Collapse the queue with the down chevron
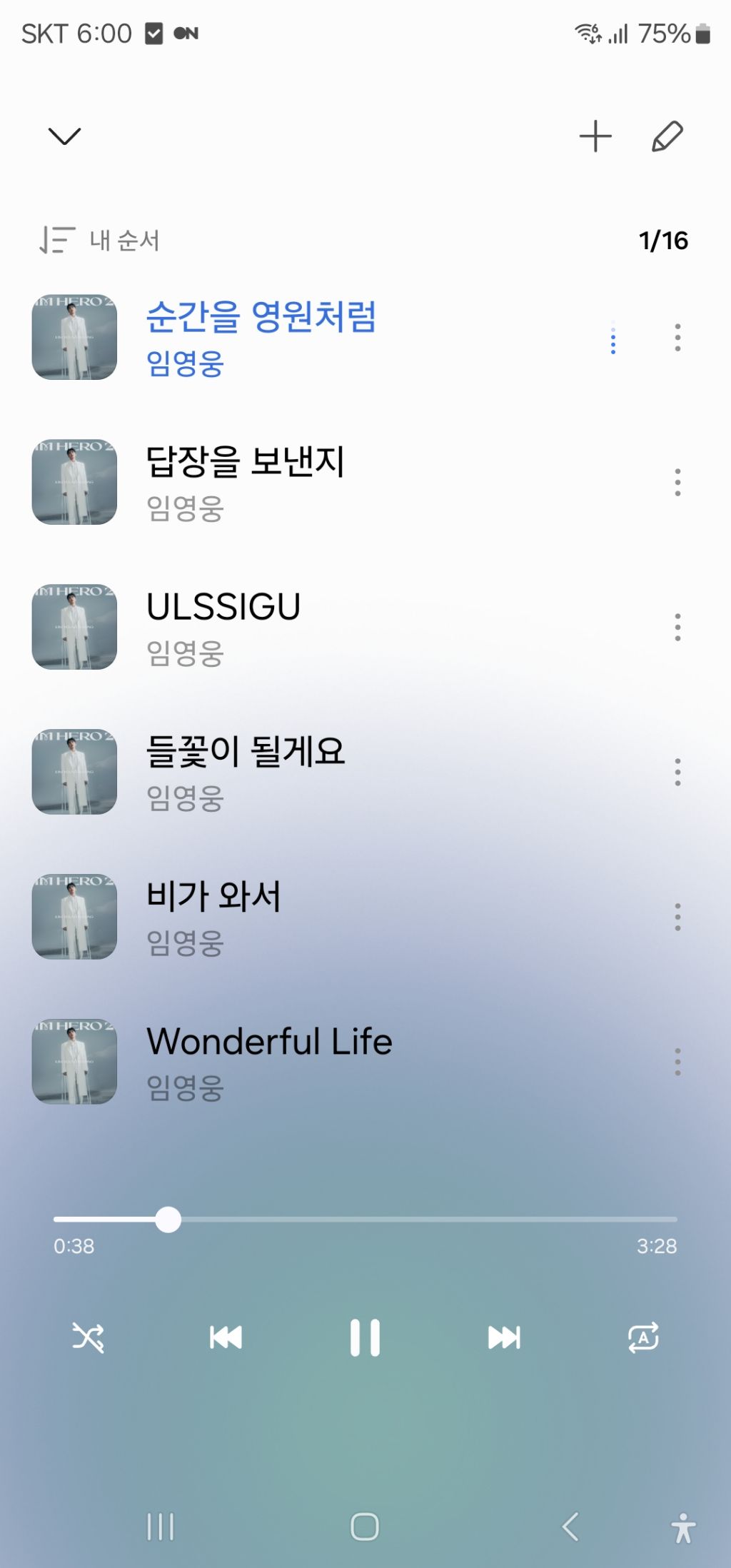 (64, 136)
